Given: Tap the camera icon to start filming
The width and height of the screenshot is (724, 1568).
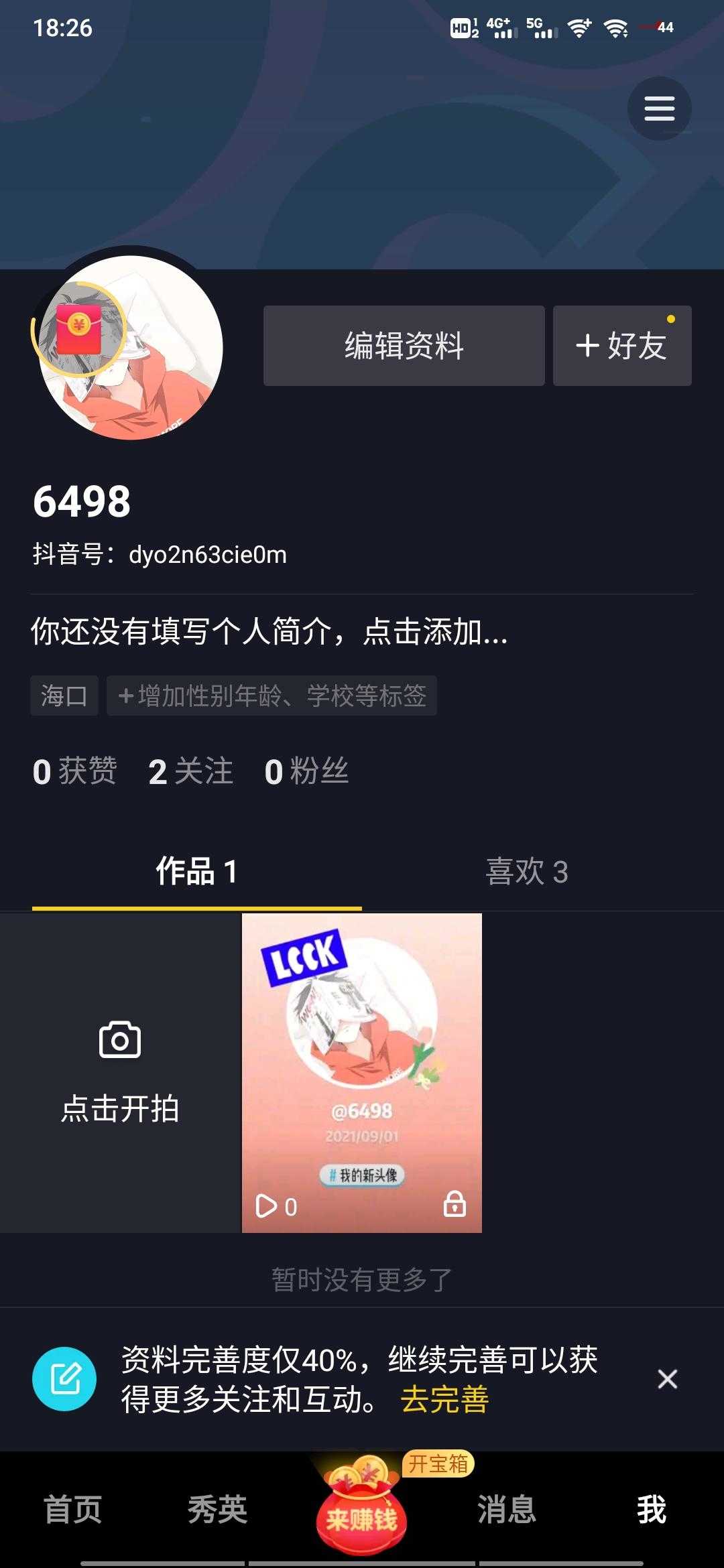Looking at the screenshot, I should point(119,1037).
